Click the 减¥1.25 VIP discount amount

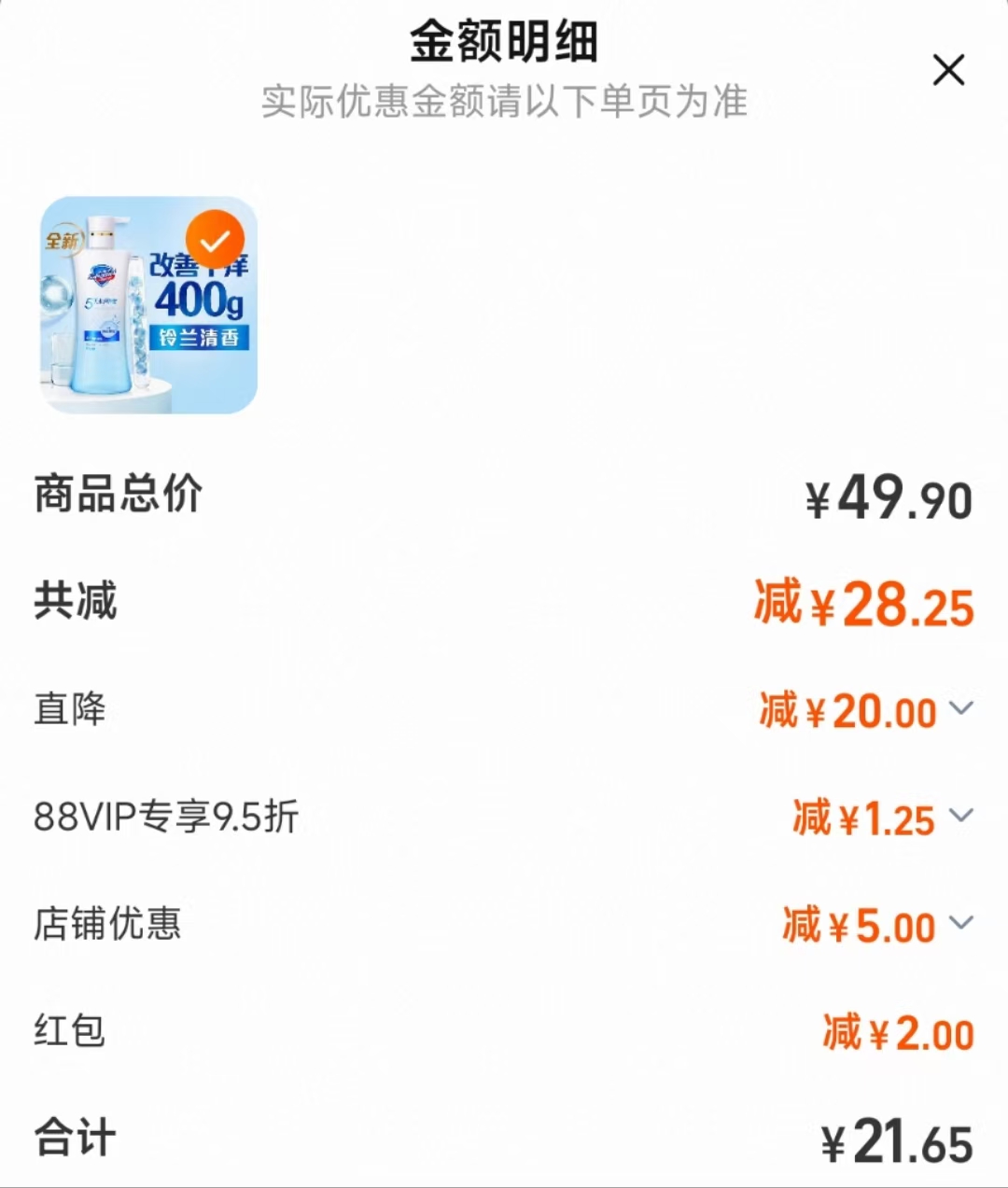(857, 819)
